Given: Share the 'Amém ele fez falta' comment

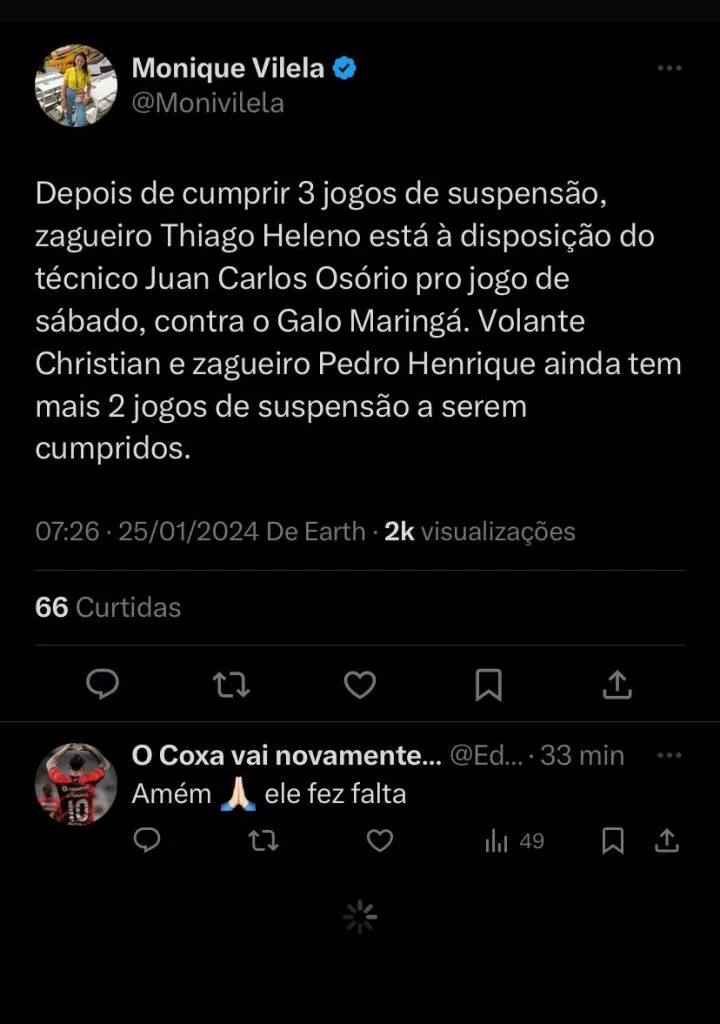Looking at the screenshot, I should [667, 841].
